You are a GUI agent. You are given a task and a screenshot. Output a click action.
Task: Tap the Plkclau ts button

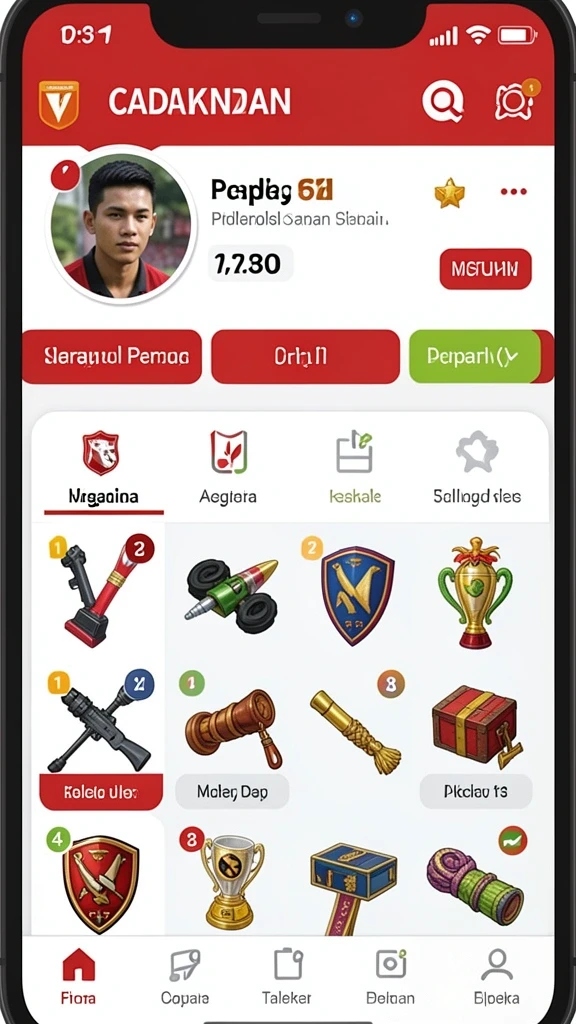[x=475, y=792]
